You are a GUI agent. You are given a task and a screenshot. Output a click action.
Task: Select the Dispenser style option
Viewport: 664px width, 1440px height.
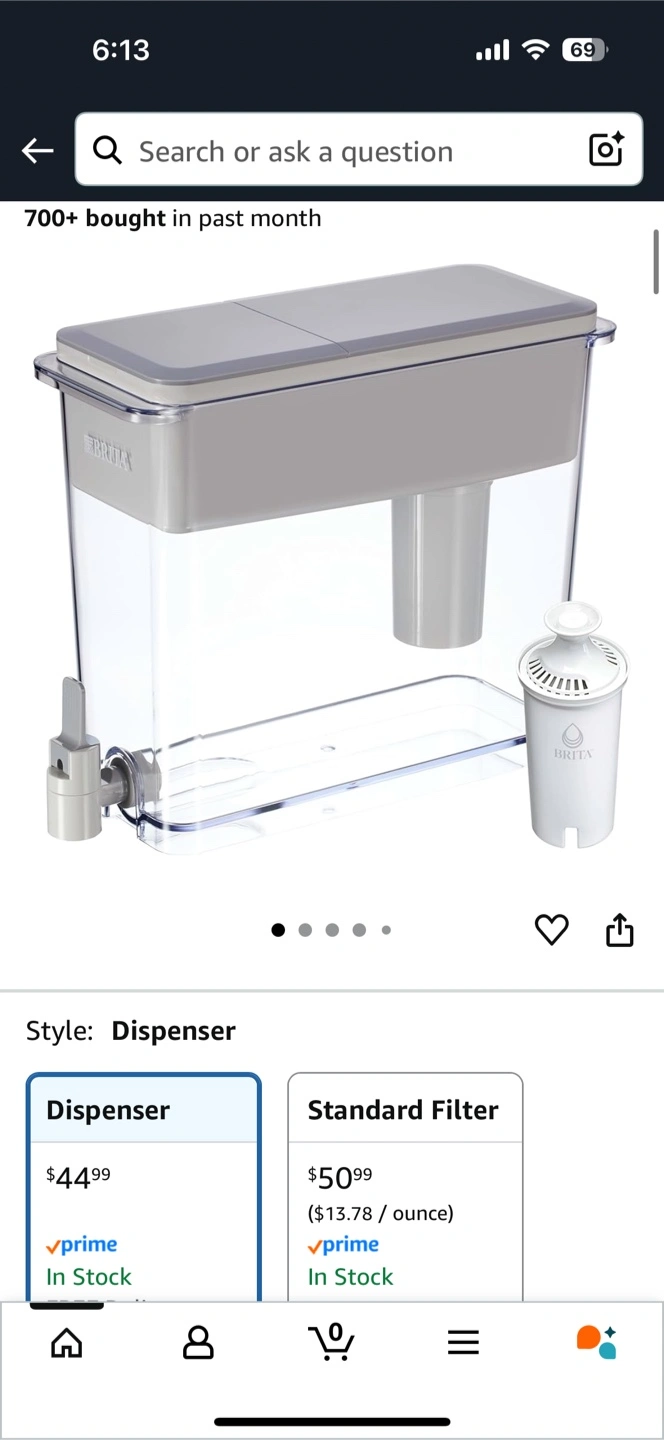pyautogui.click(x=144, y=1187)
